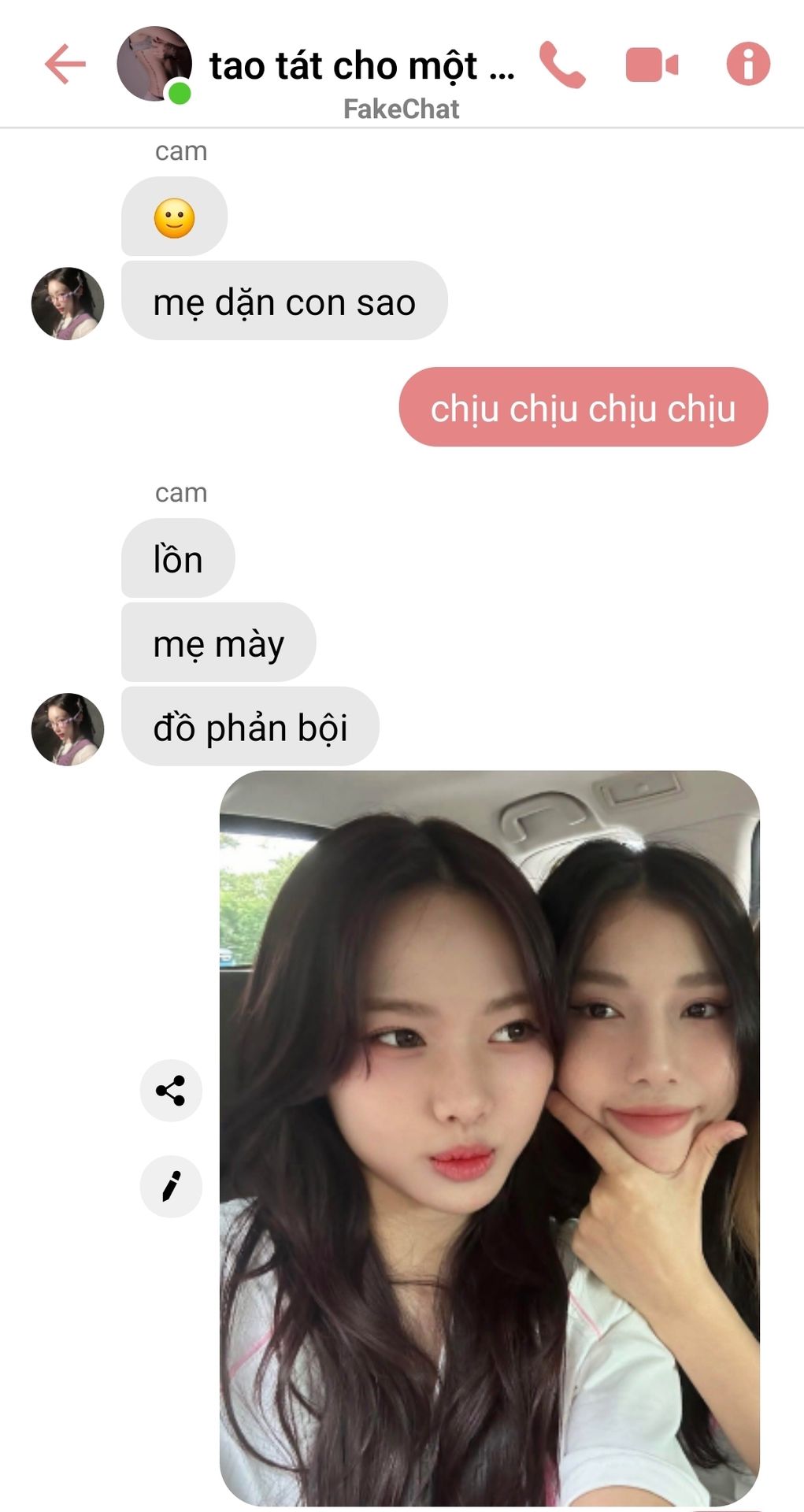
Task: Start a voice call
Action: (x=561, y=65)
